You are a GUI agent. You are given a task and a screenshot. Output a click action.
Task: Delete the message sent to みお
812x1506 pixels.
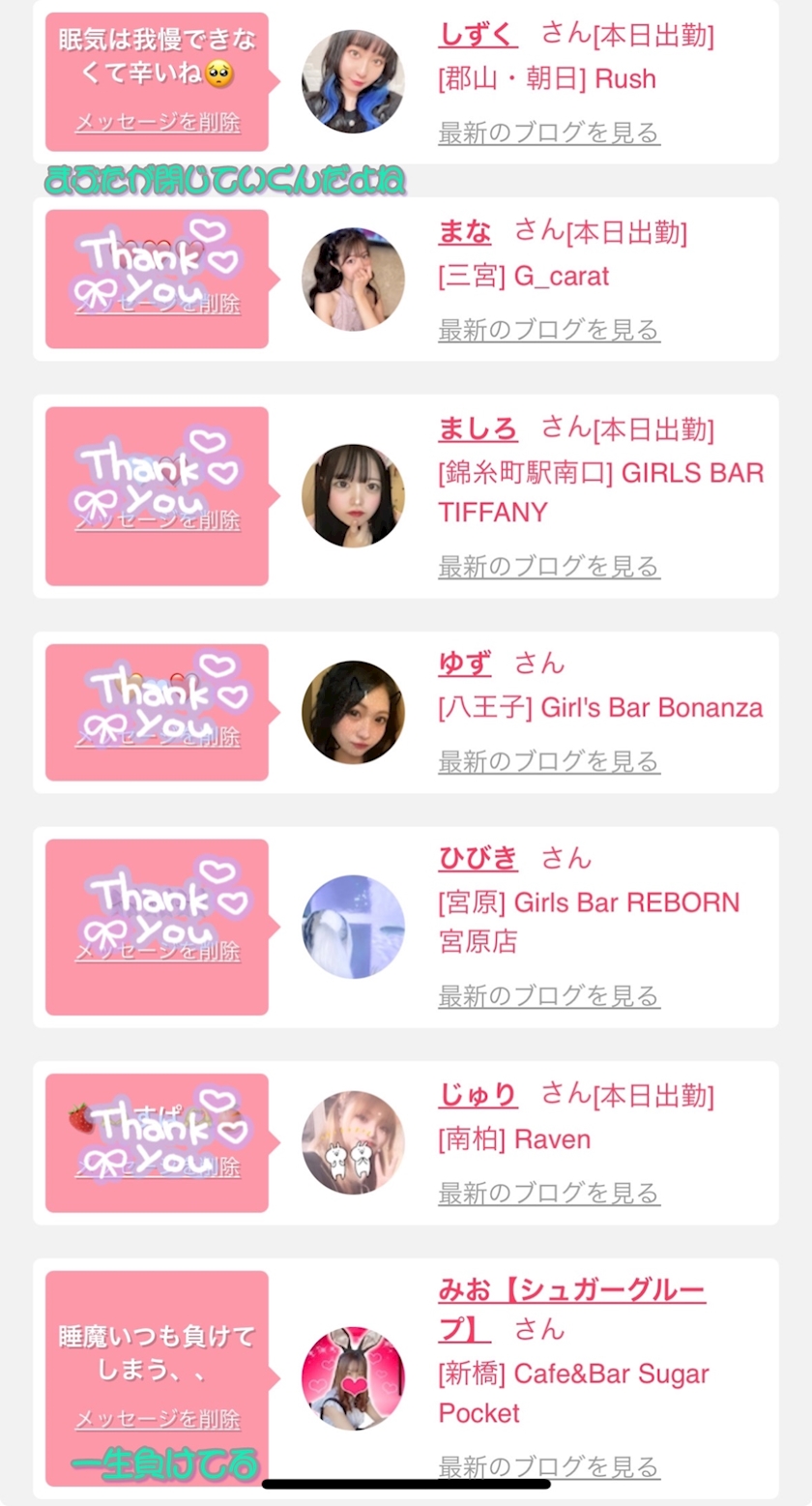click(158, 1419)
